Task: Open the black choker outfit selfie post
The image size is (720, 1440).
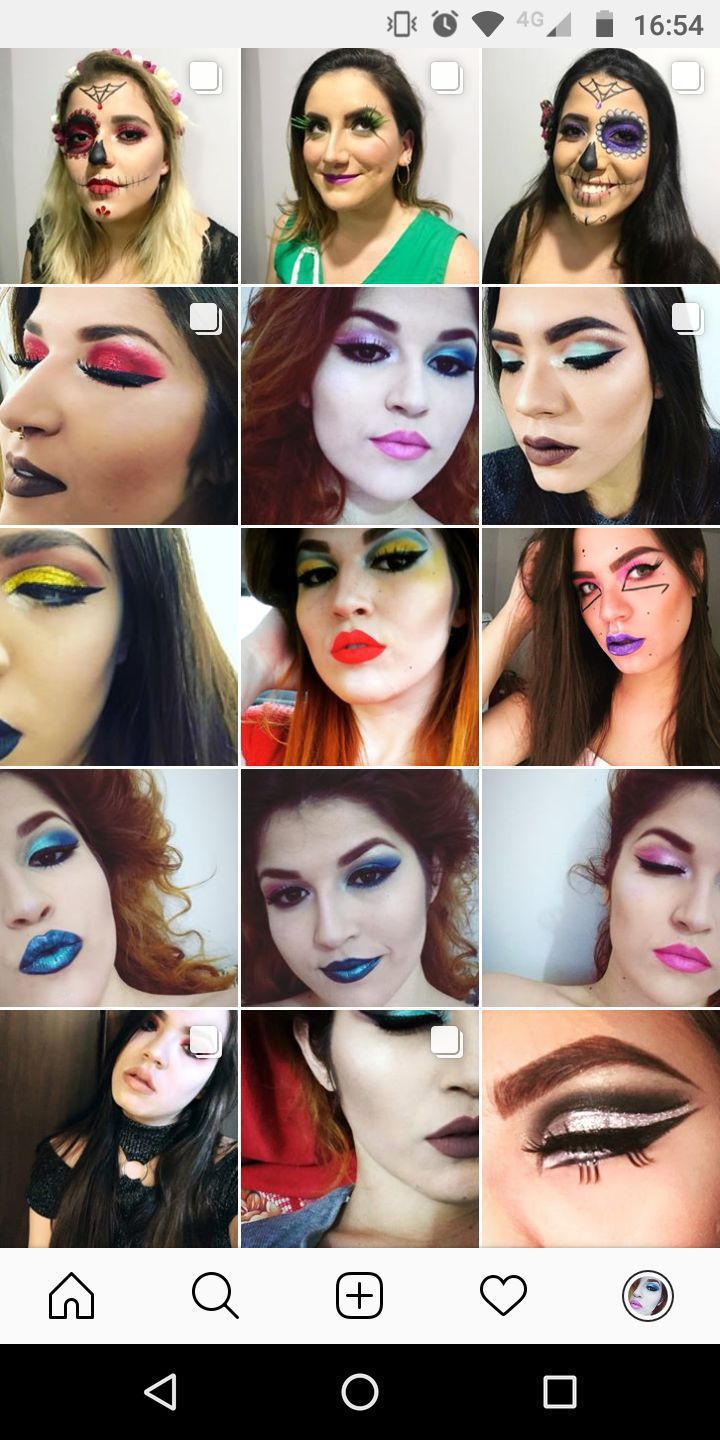Action: 118,1128
